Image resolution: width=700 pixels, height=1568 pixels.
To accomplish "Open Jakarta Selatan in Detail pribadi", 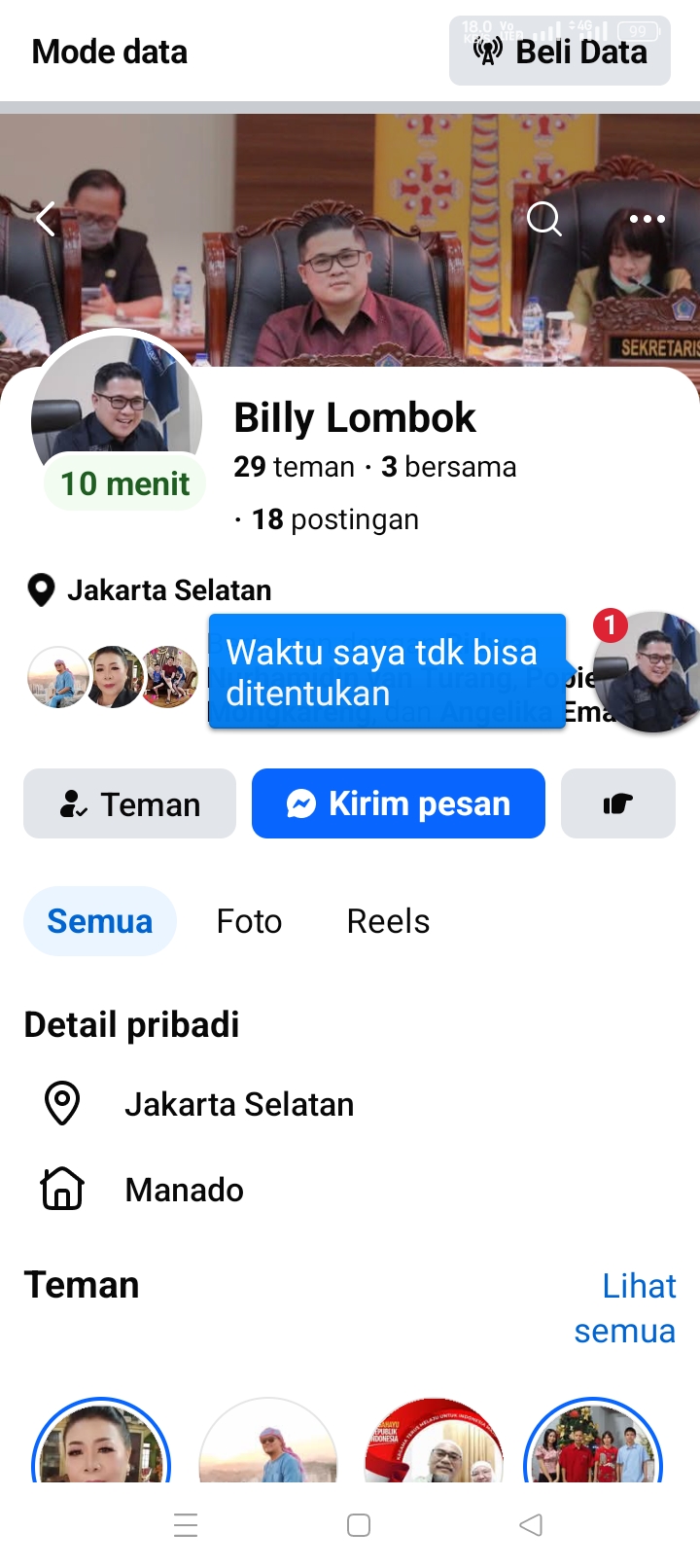I will tap(238, 1104).
